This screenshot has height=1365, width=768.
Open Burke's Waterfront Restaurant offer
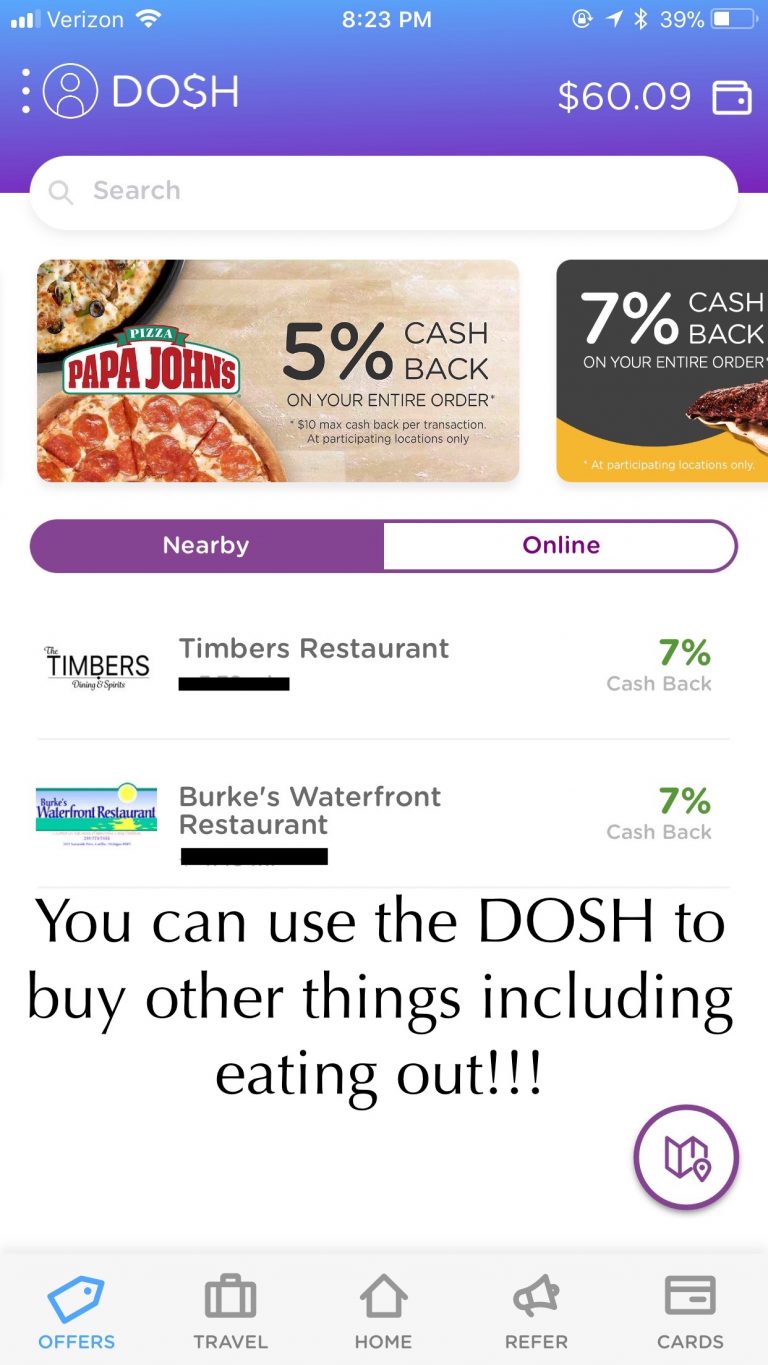tap(384, 814)
